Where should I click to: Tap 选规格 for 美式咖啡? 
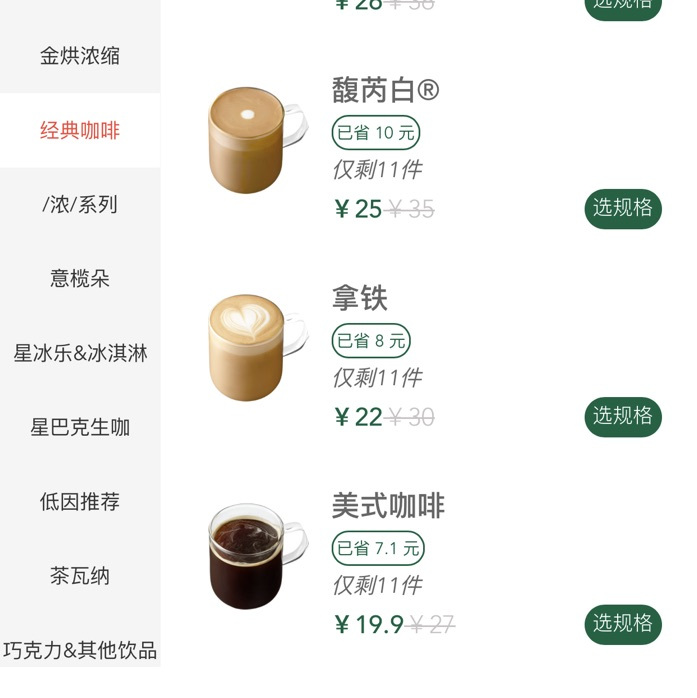pyautogui.click(x=622, y=624)
